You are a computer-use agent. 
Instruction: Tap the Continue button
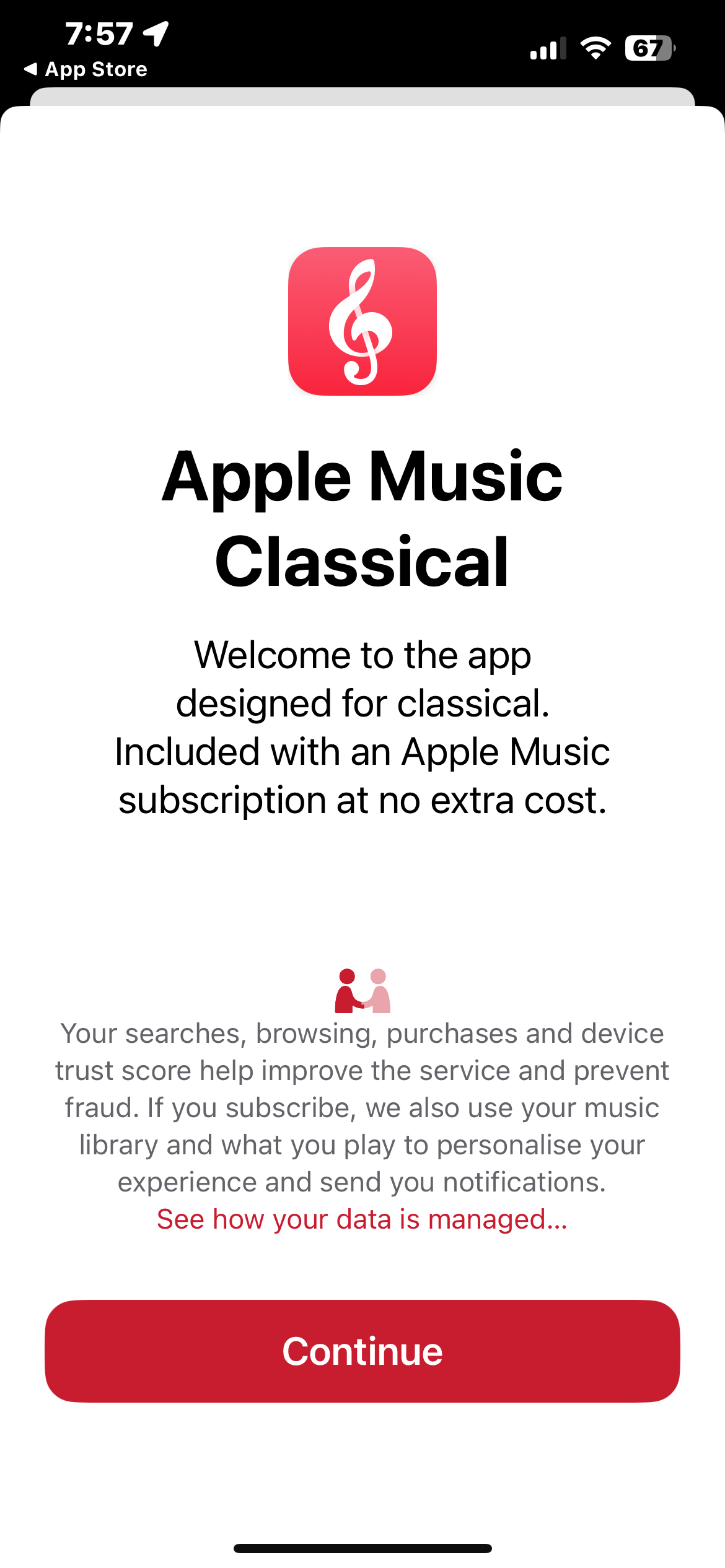[362, 1351]
